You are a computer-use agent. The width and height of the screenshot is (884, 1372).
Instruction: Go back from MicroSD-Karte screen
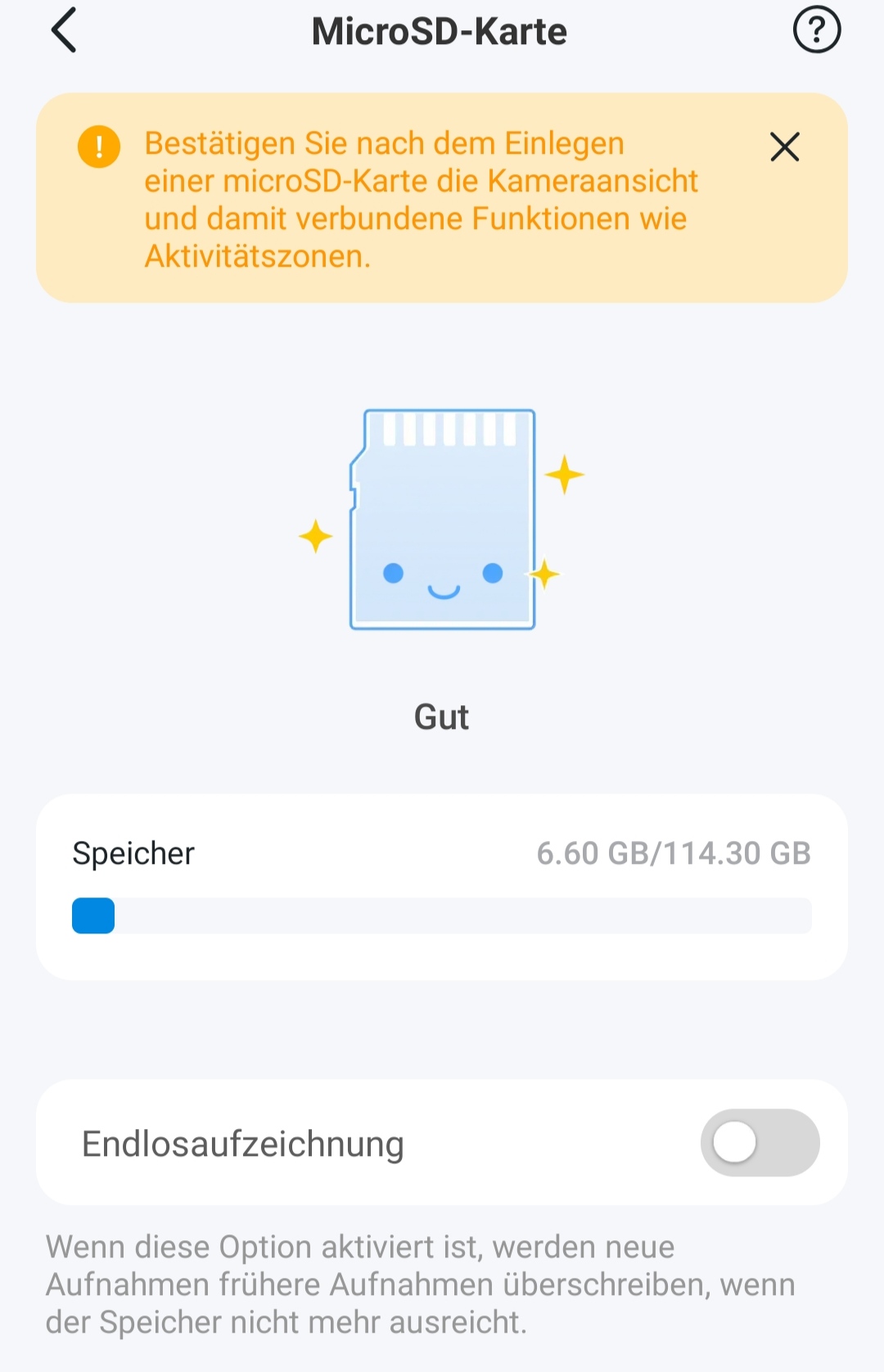[64, 30]
